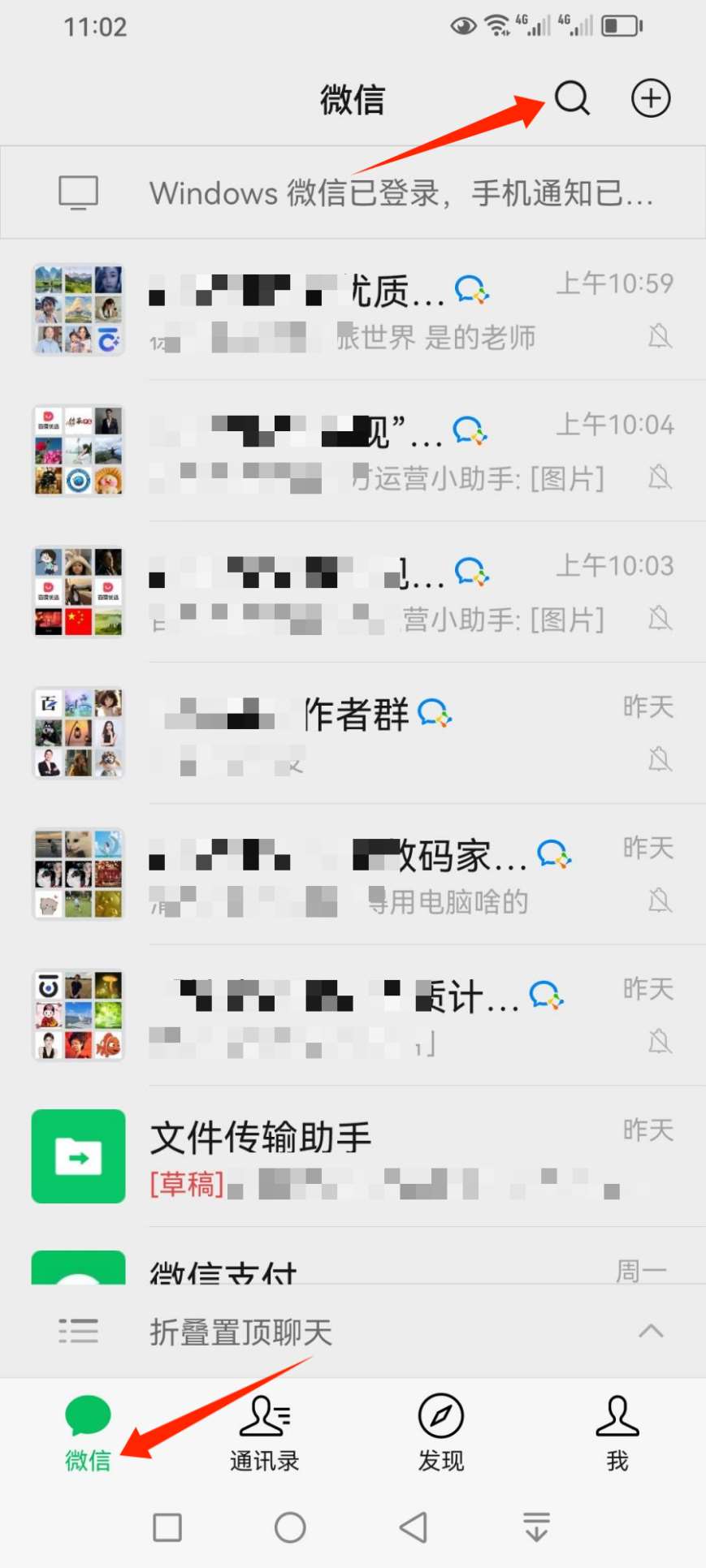Screen dimensions: 706x1568
Task: Go to the system home screen
Action: coord(290,1527)
